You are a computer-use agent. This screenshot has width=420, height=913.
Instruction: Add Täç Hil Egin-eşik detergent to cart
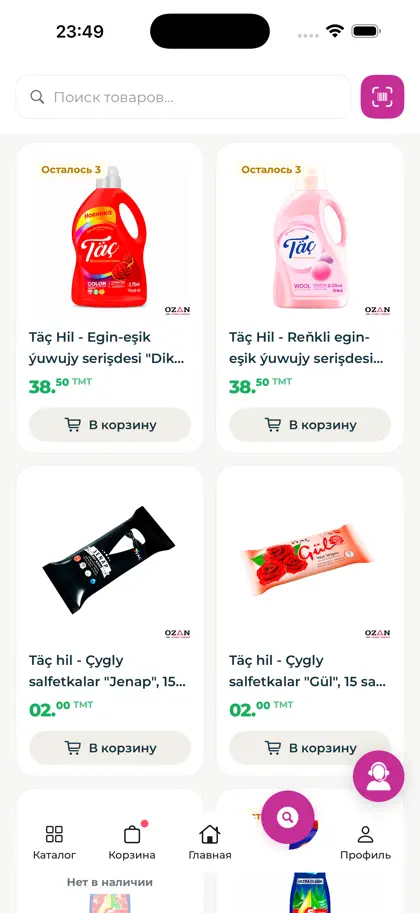110,424
